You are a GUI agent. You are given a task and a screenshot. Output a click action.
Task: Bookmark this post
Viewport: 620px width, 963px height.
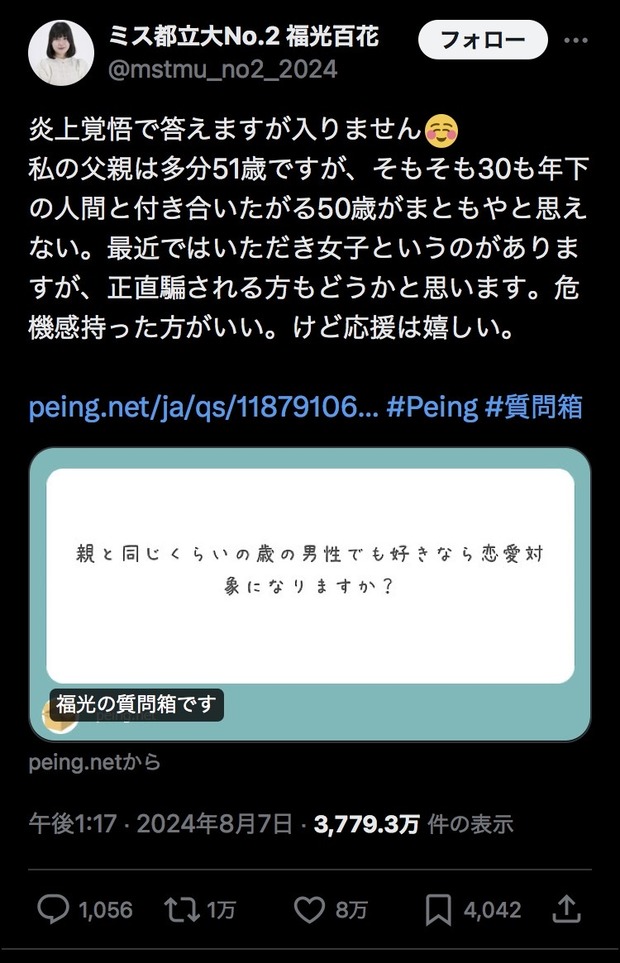pyautogui.click(x=437, y=909)
